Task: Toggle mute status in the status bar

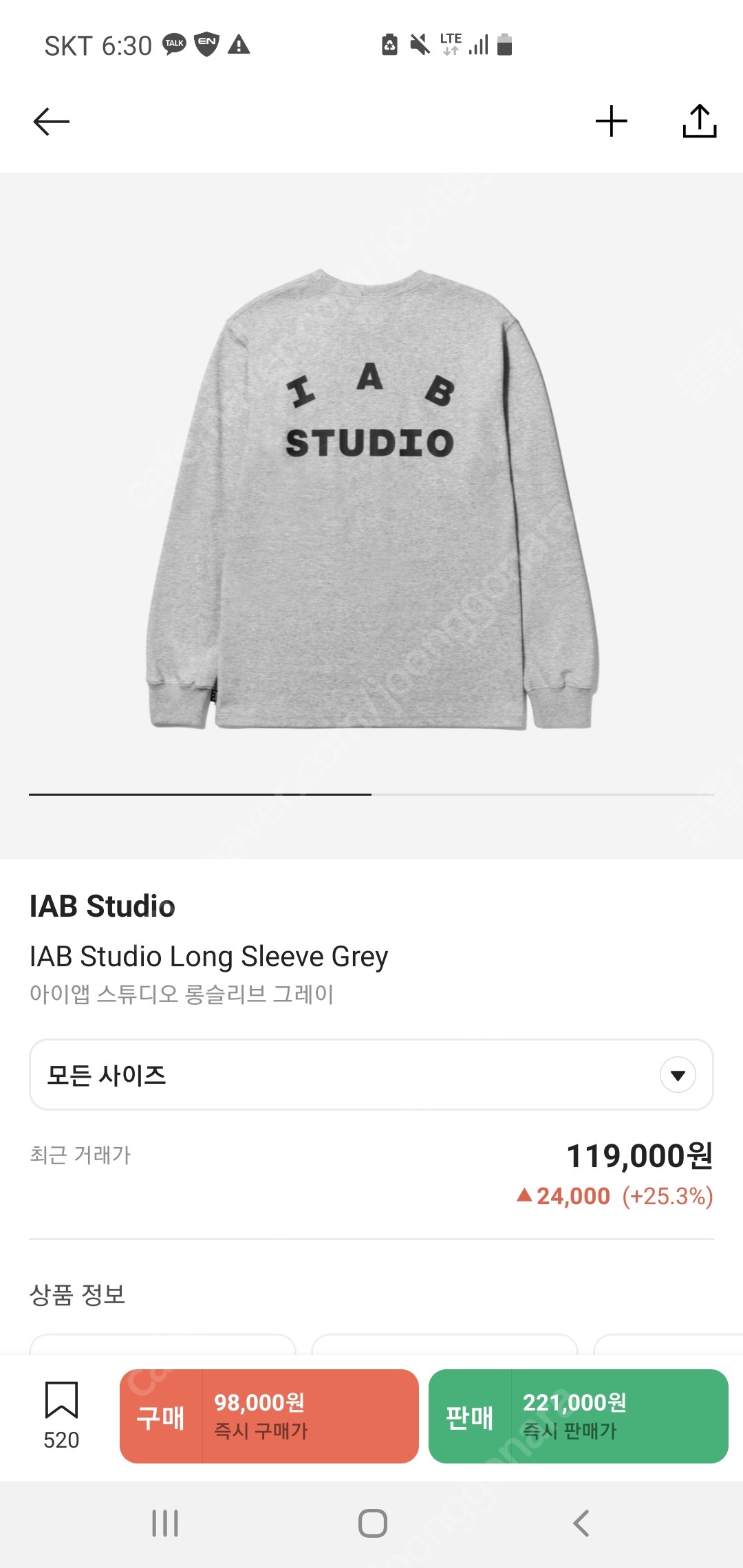Action: 421,43
